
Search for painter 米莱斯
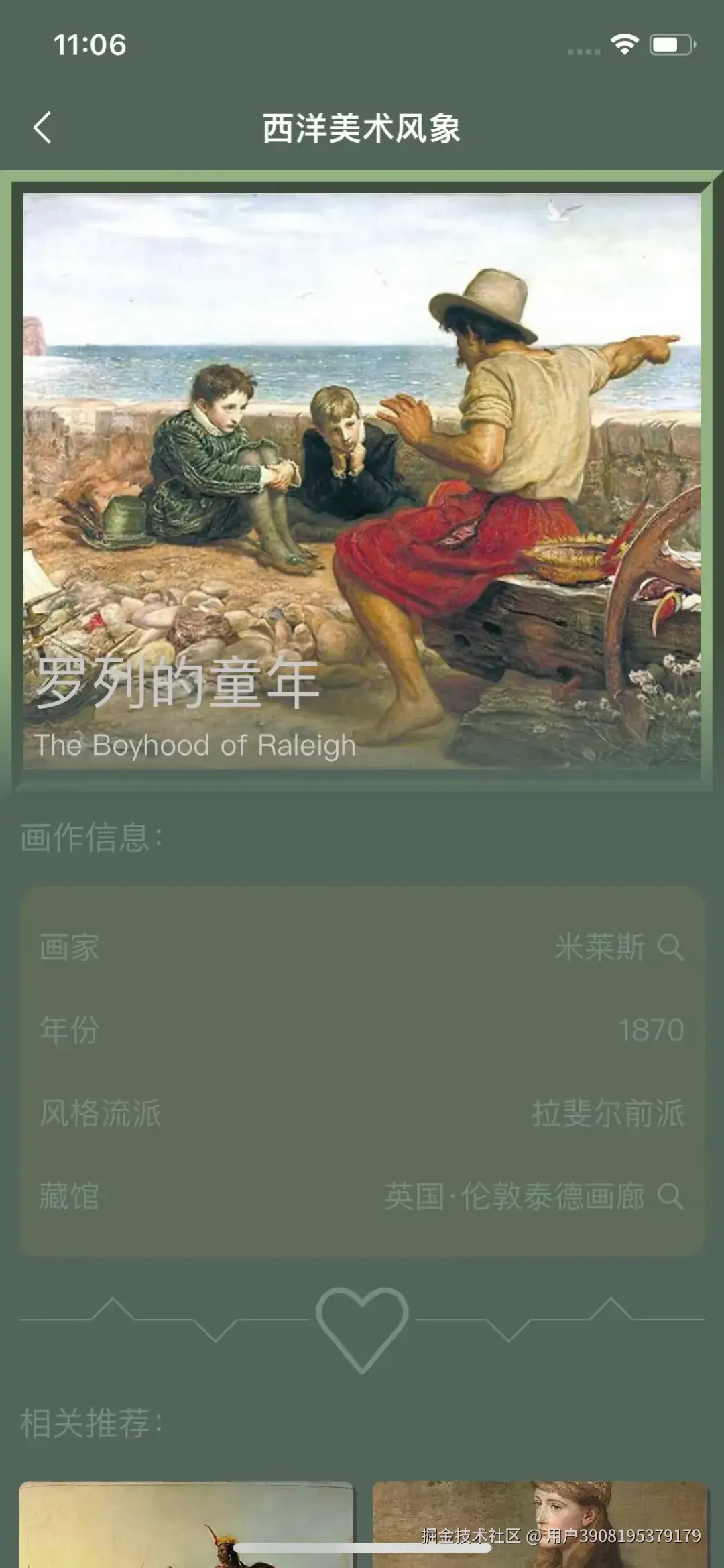click(x=670, y=947)
